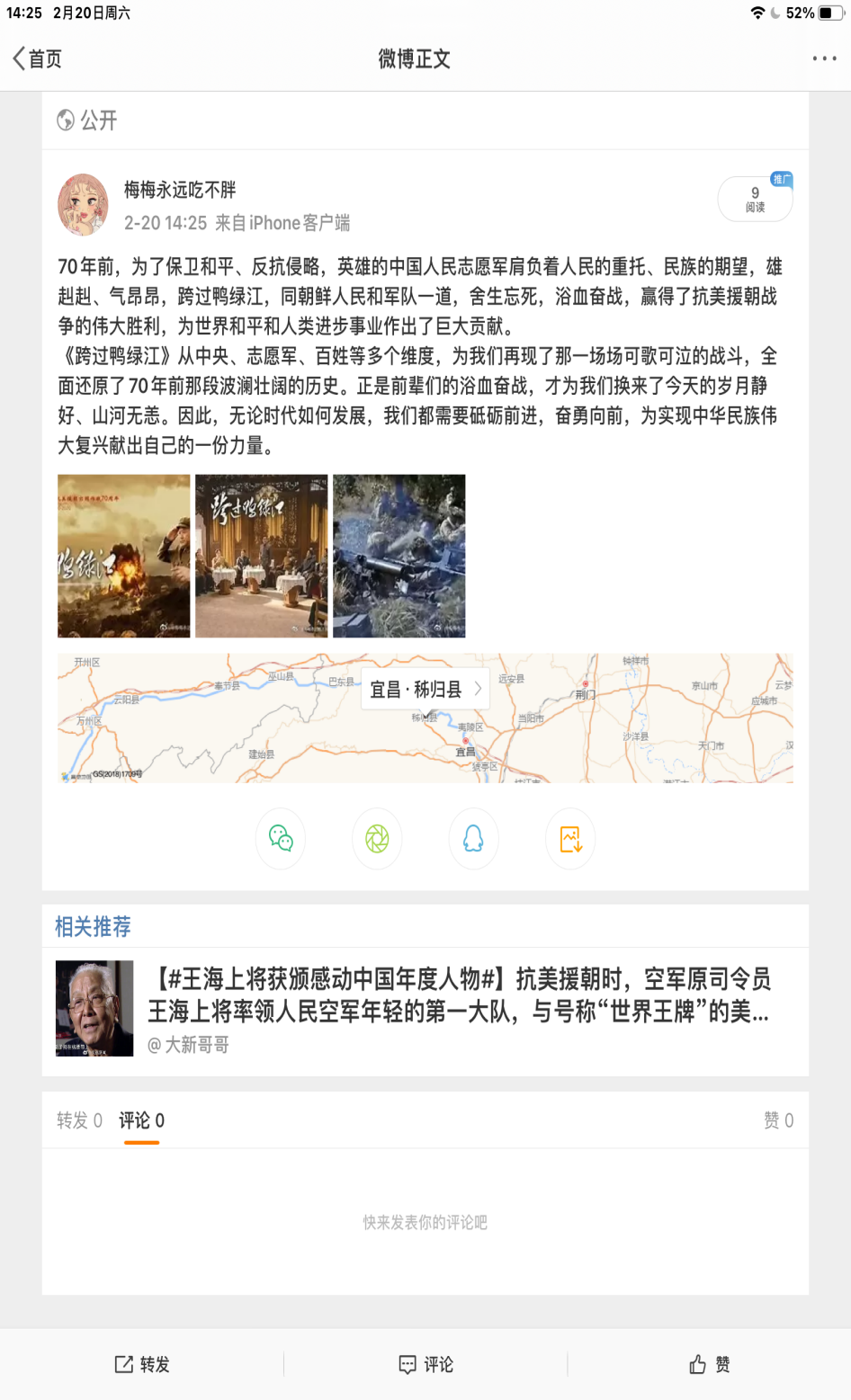Switch to 转发 0 tab
851x1400 pixels.
pyautogui.click(x=79, y=1120)
